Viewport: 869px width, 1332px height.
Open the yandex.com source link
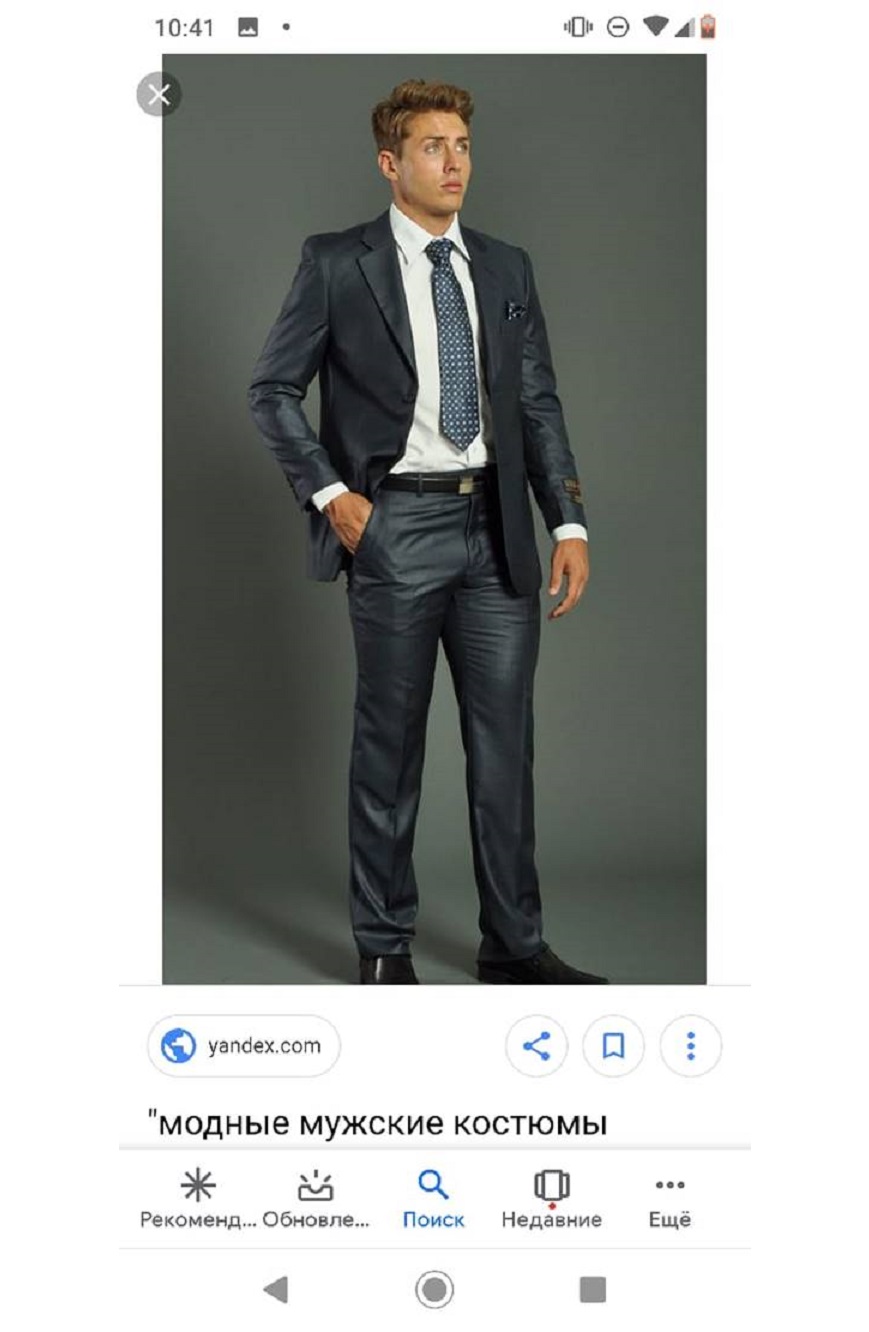click(x=243, y=1046)
